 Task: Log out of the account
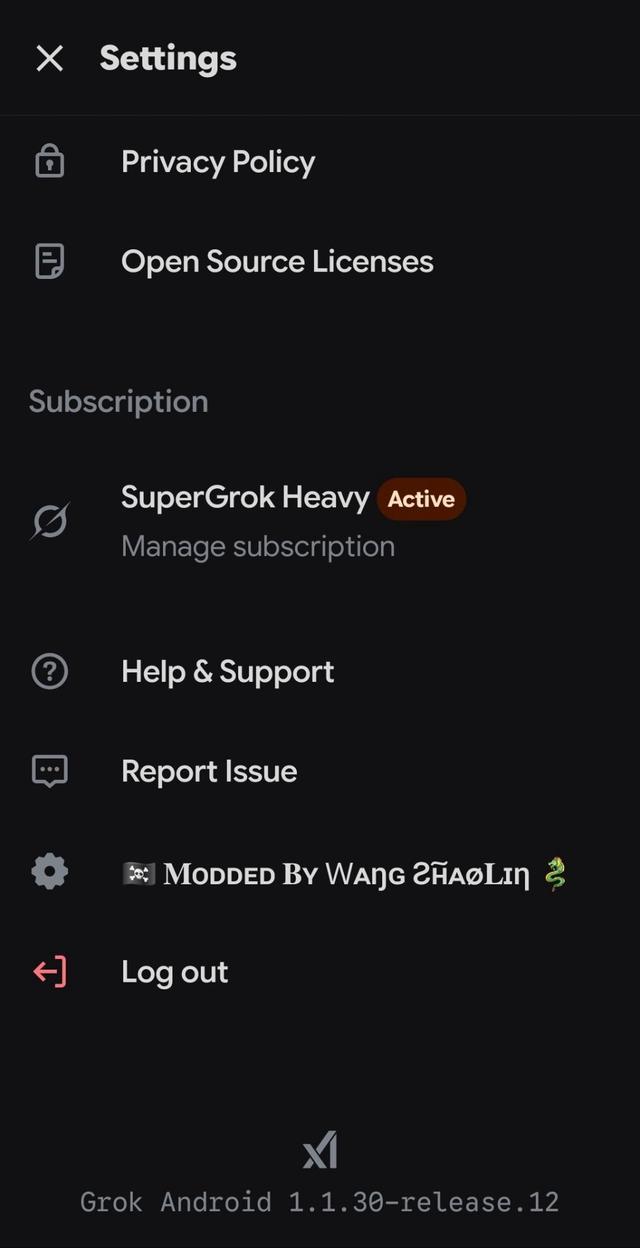174,972
